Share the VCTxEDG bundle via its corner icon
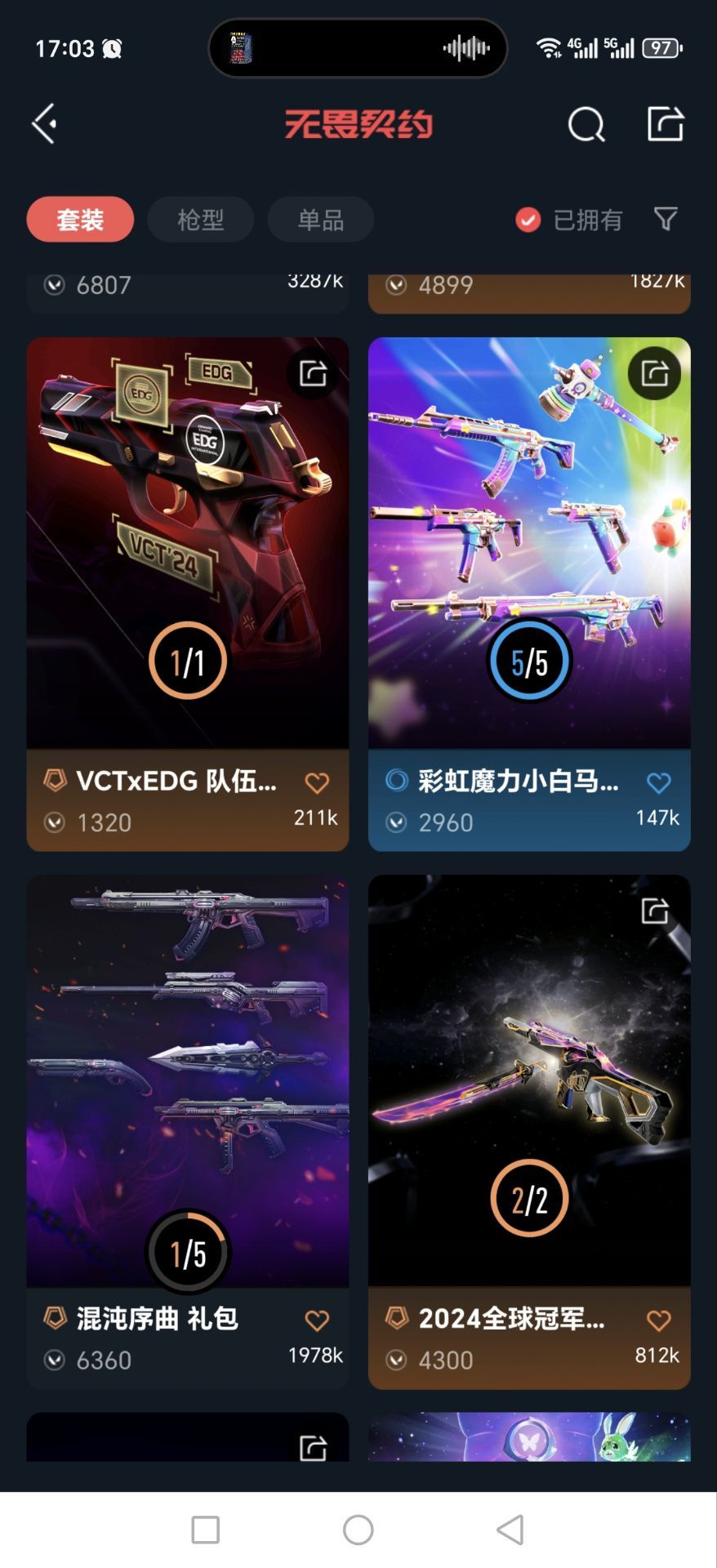This screenshot has height=1568, width=717. coord(314,373)
